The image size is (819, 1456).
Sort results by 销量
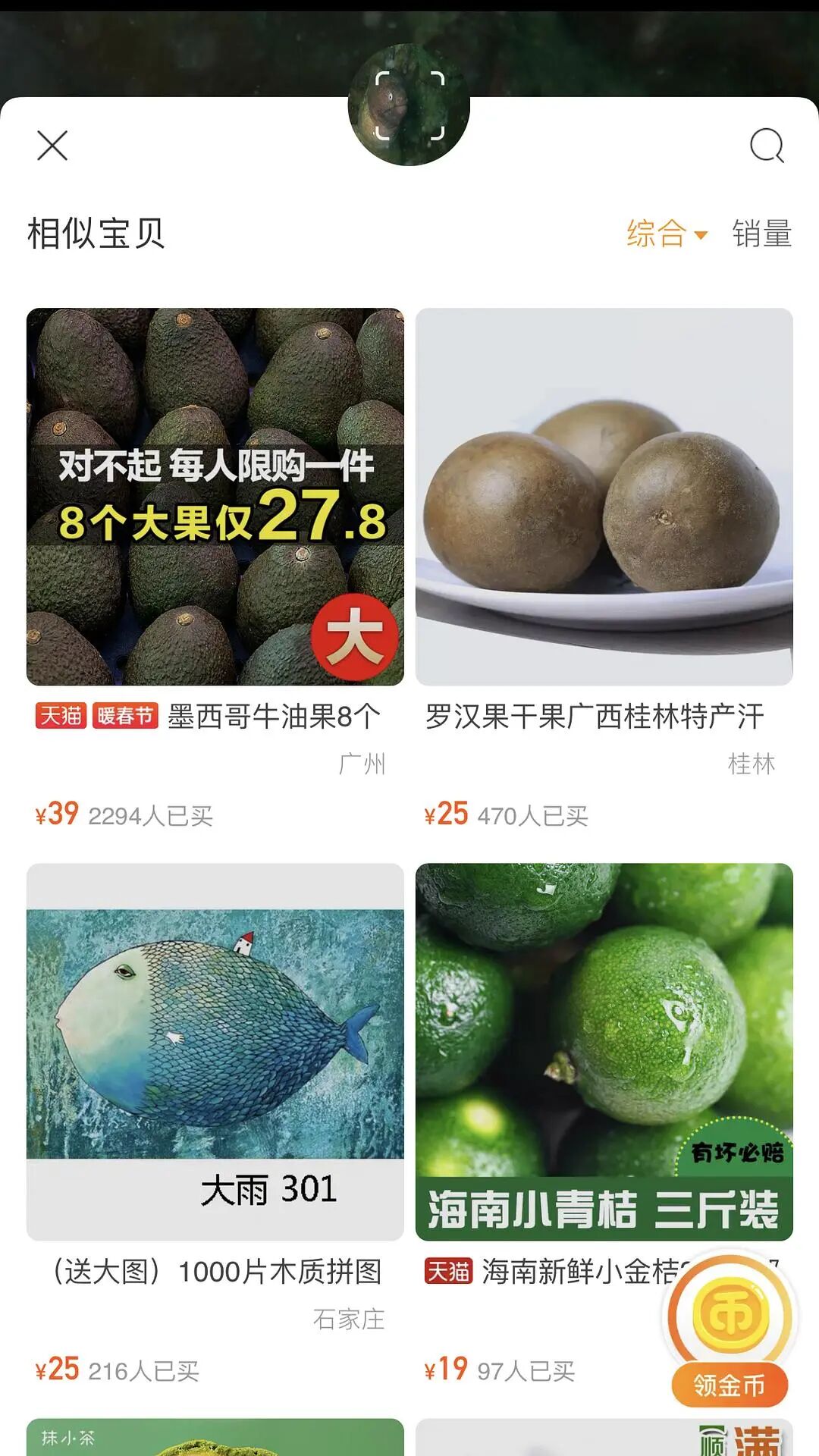pyautogui.click(x=761, y=234)
